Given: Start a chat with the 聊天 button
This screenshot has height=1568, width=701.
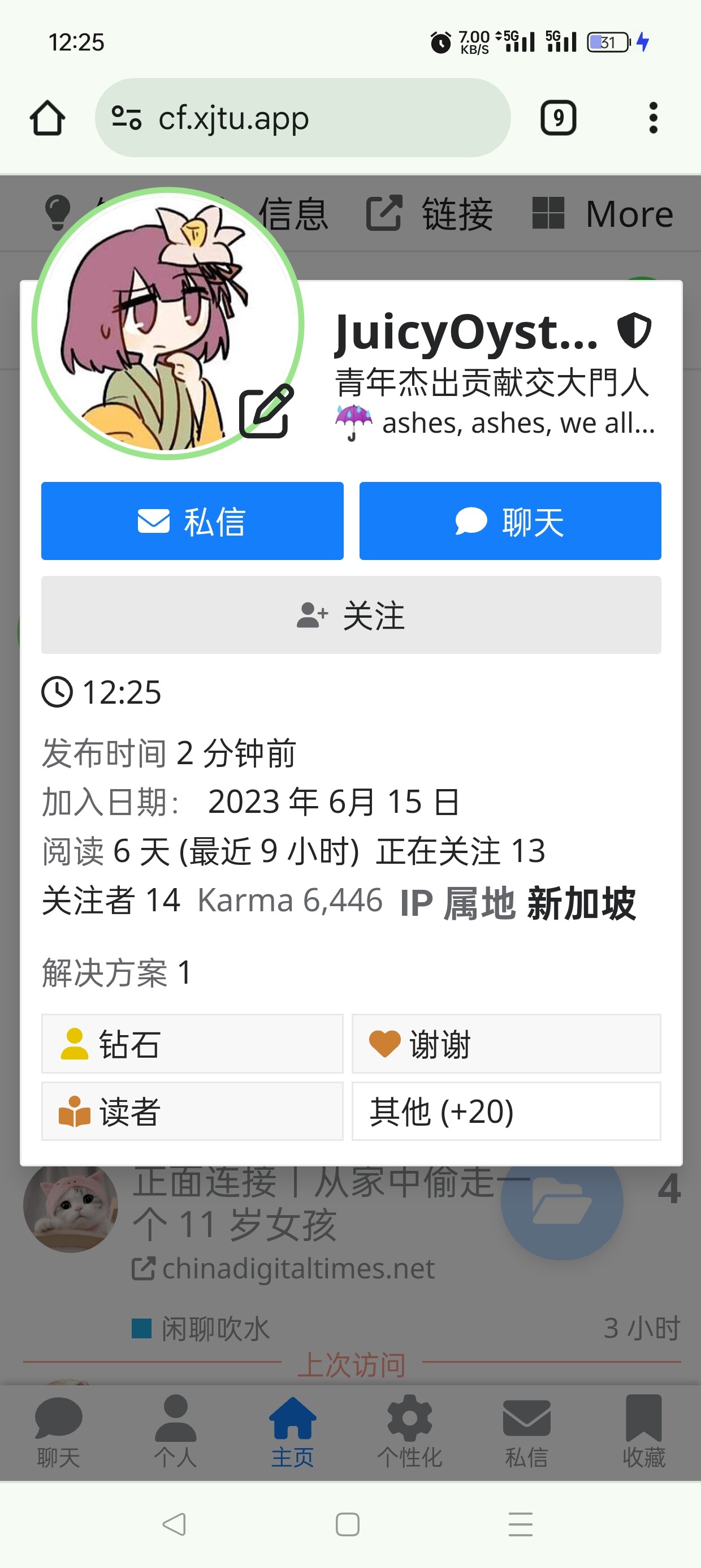Looking at the screenshot, I should 510,521.
